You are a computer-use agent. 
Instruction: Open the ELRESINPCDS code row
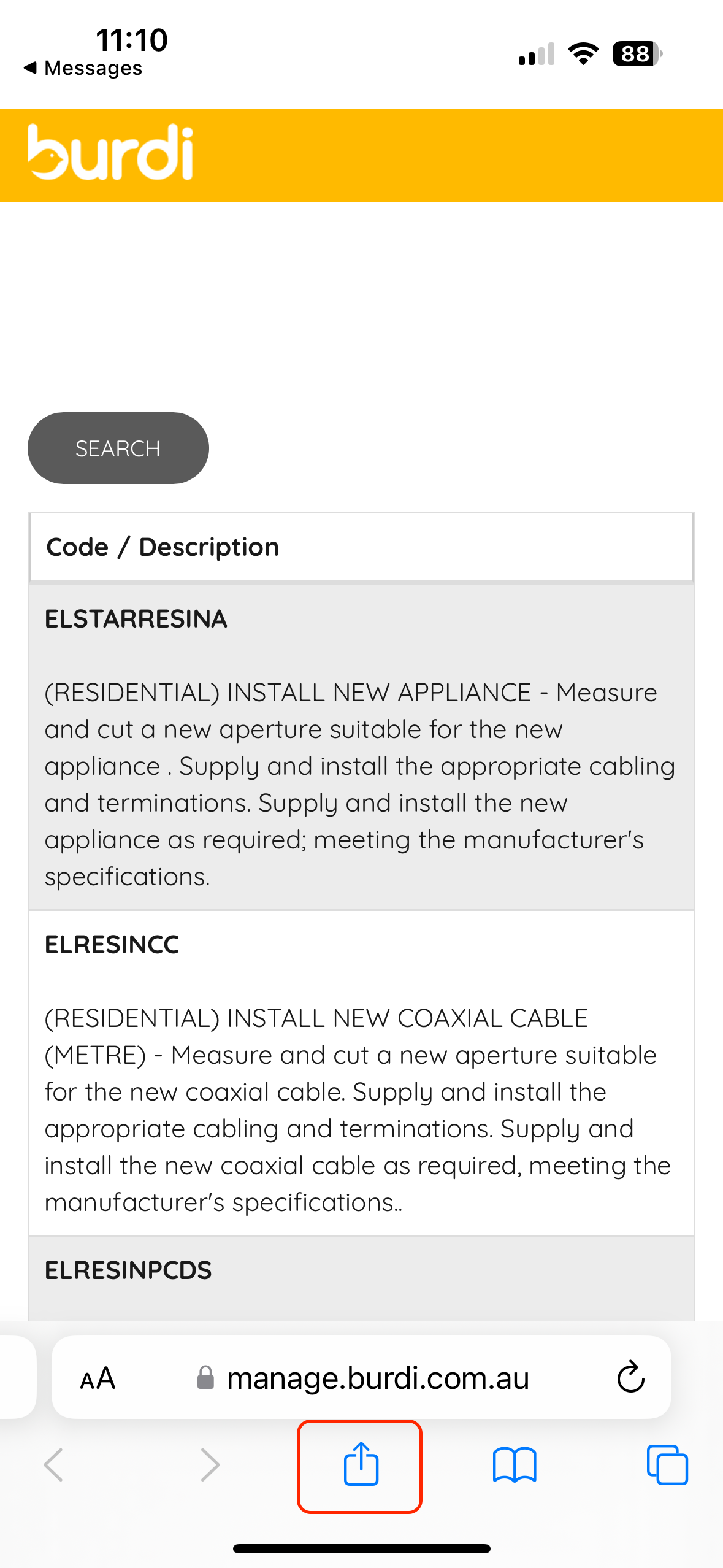(361, 1278)
